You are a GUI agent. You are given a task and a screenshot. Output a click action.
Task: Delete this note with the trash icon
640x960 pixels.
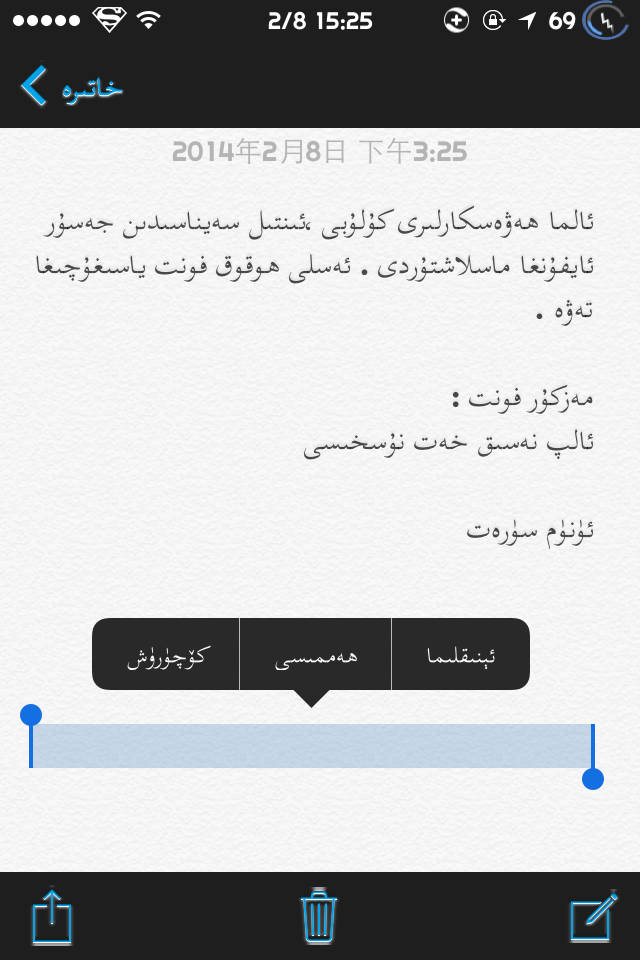[x=320, y=916]
